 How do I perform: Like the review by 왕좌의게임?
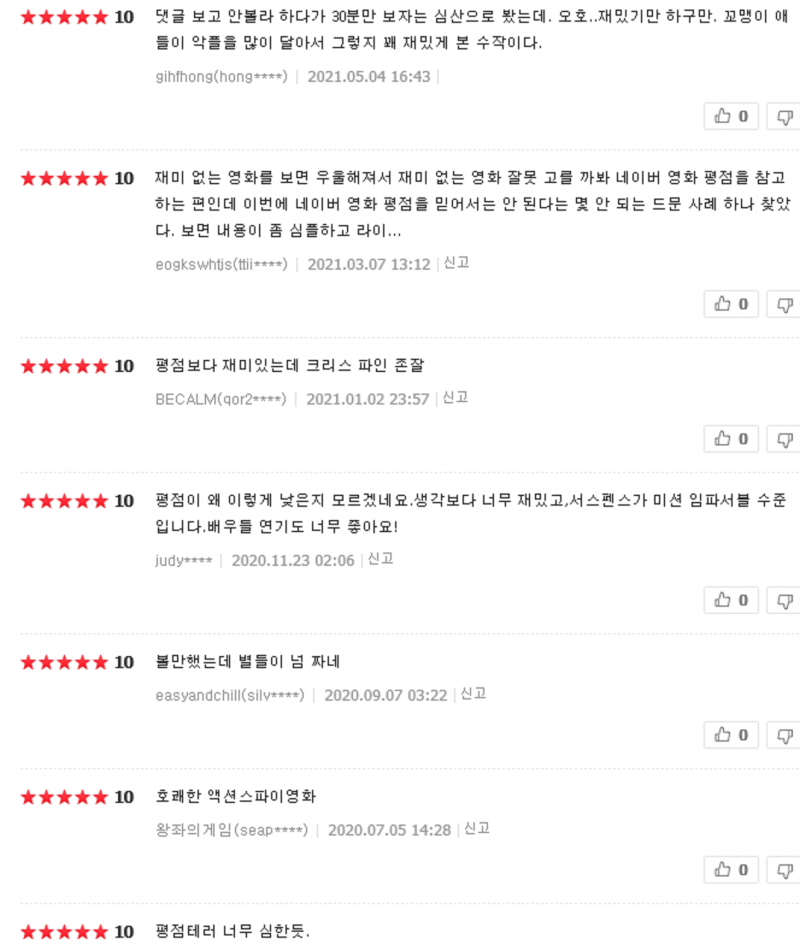tap(731, 870)
